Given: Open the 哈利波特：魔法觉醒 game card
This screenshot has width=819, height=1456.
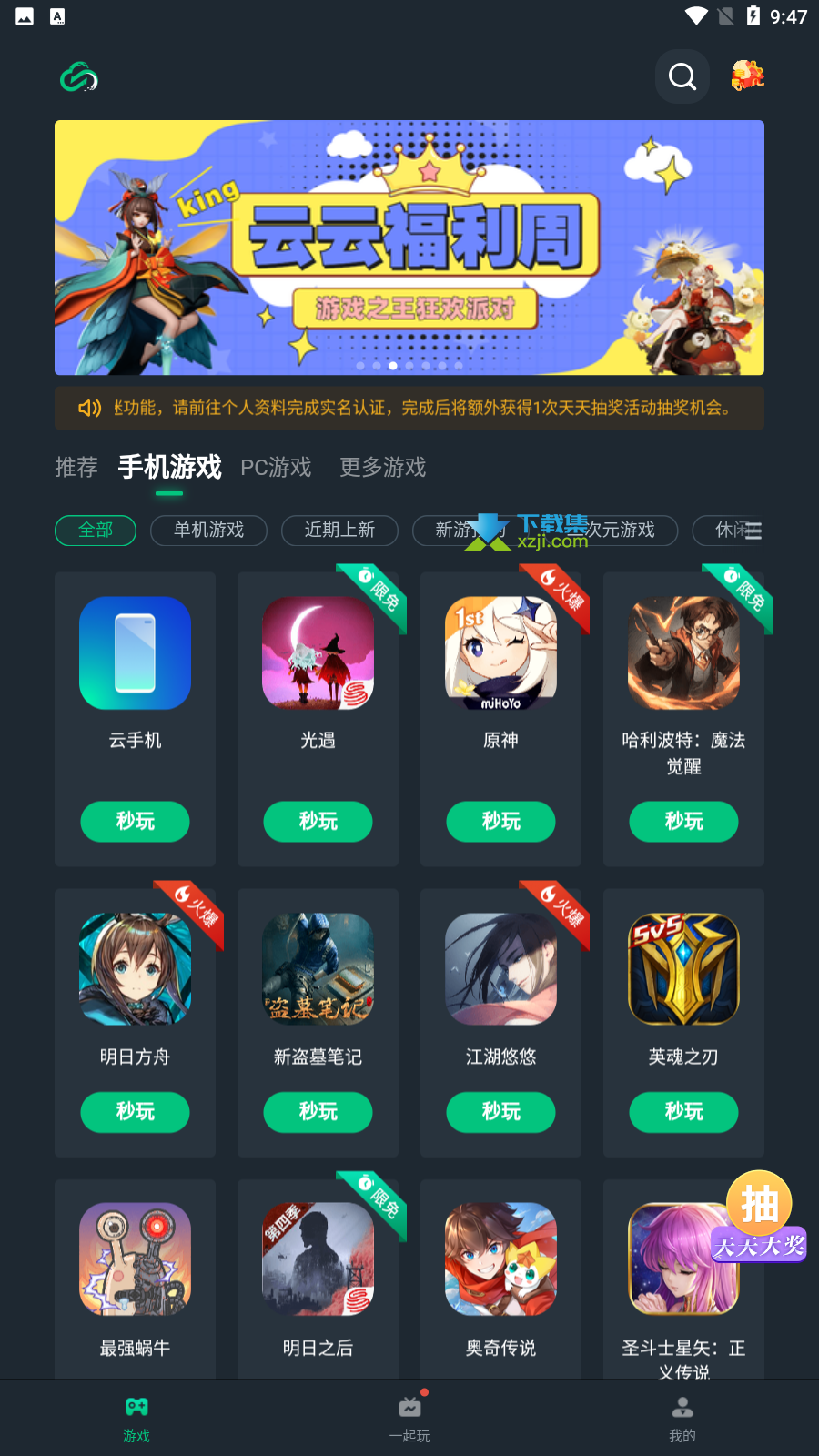Looking at the screenshot, I should pos(683,673).
